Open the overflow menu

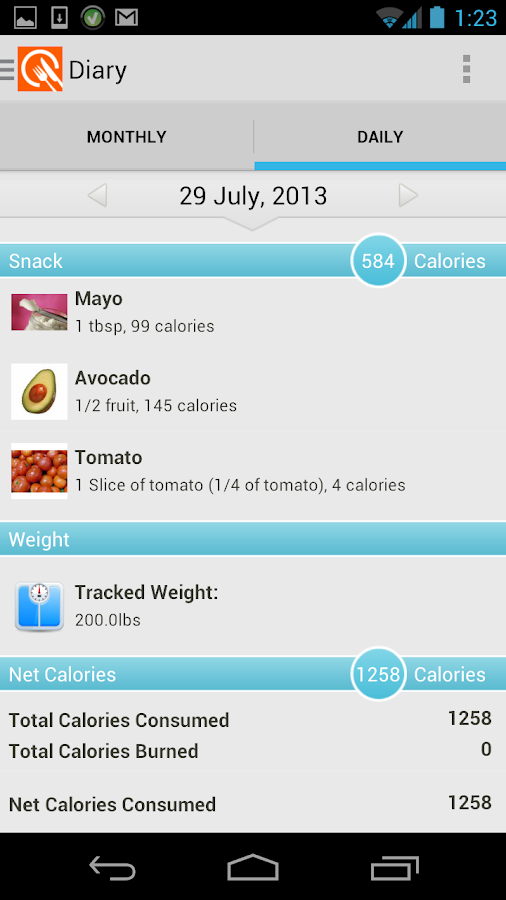466,69
